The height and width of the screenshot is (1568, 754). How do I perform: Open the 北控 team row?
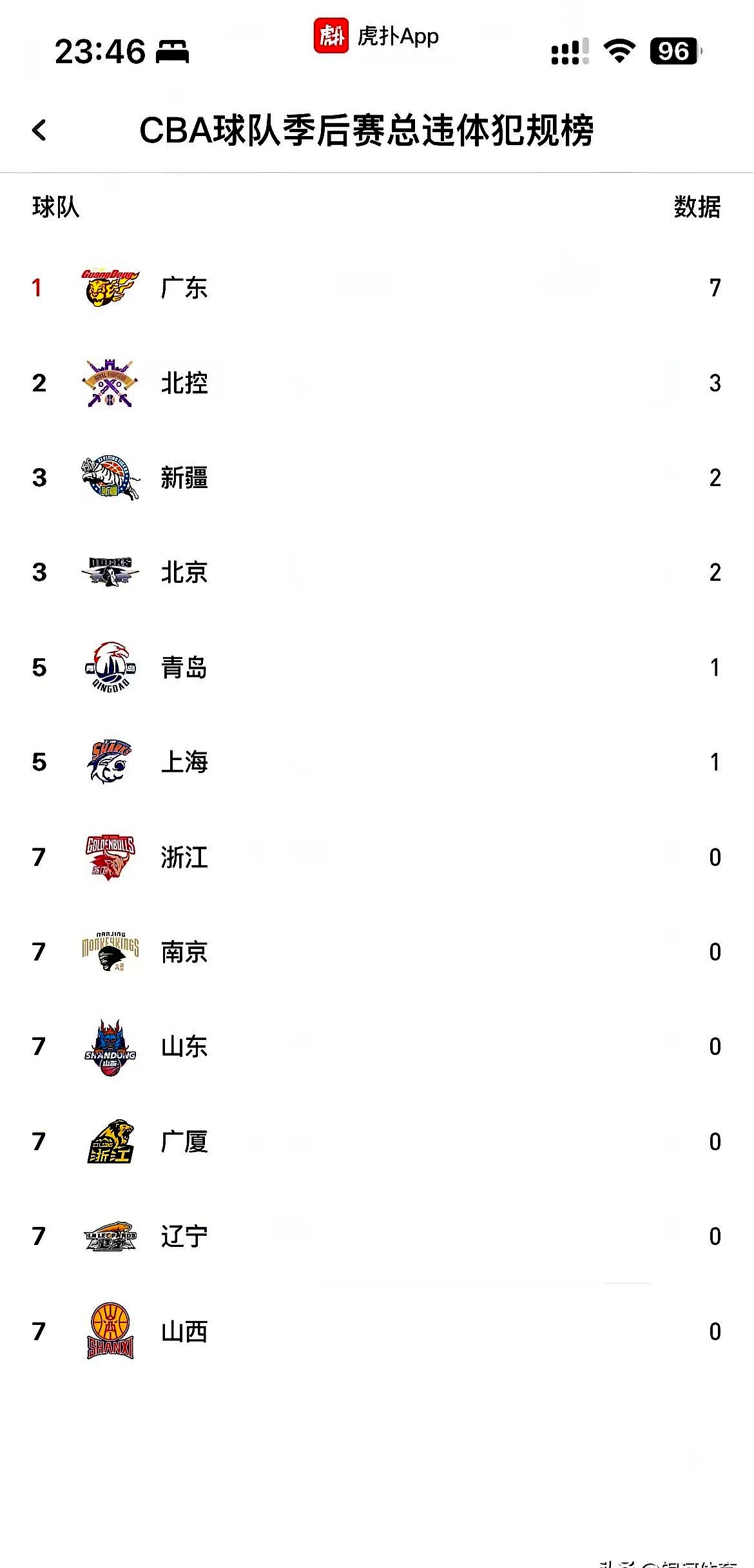pyautogui.click(x=184, y=383)
